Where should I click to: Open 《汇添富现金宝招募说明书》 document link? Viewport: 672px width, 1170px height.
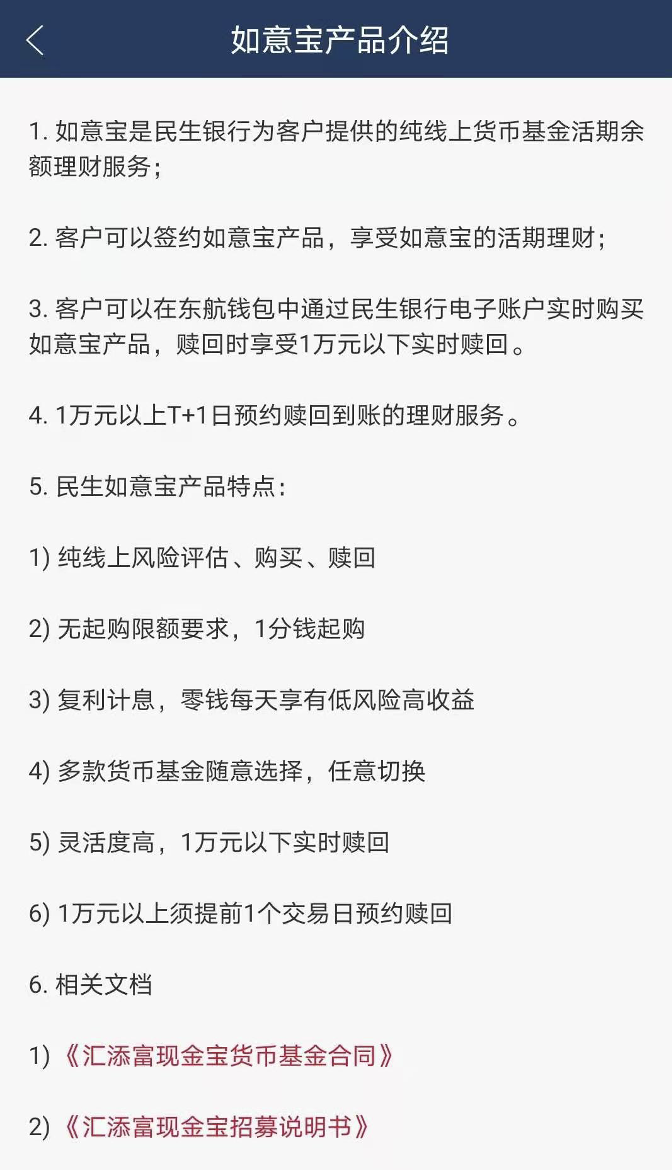coord(215,1128)
